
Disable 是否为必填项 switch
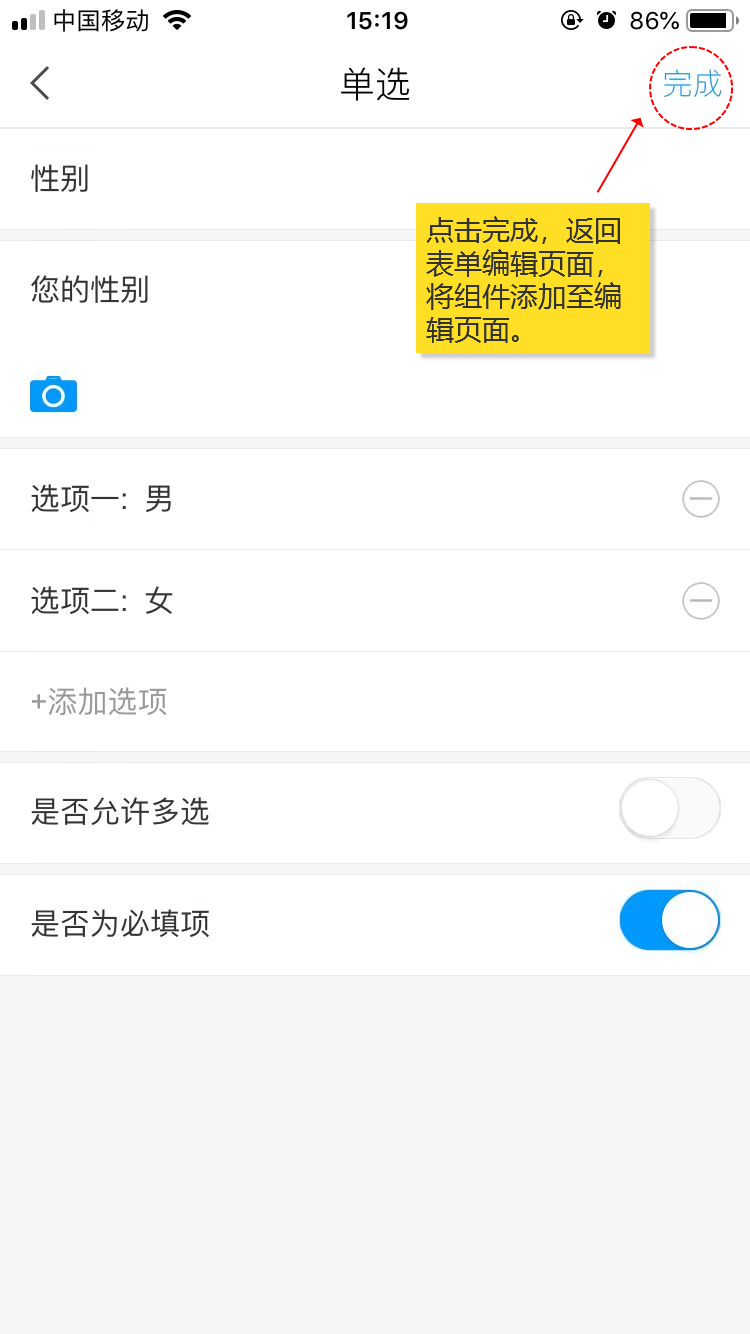(669, 920)
